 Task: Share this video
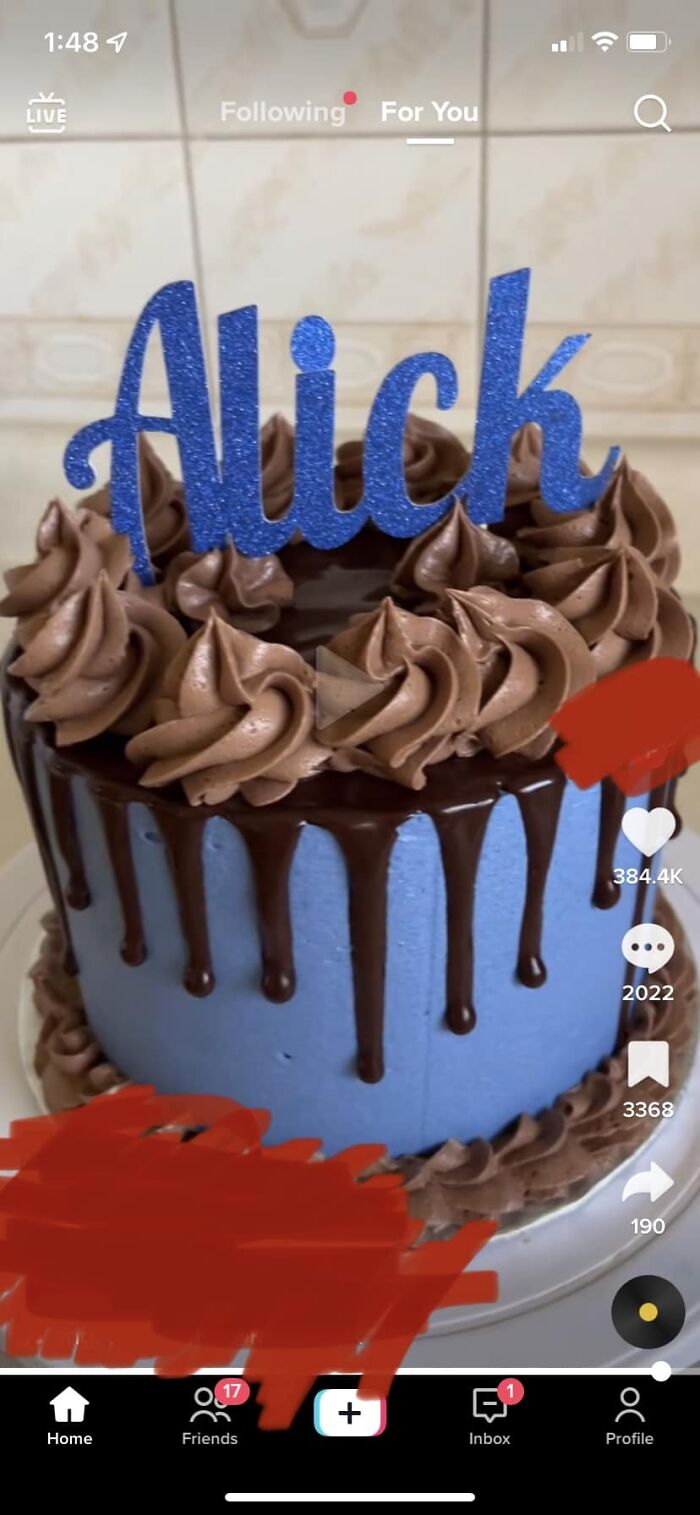tap(647, 1182)
